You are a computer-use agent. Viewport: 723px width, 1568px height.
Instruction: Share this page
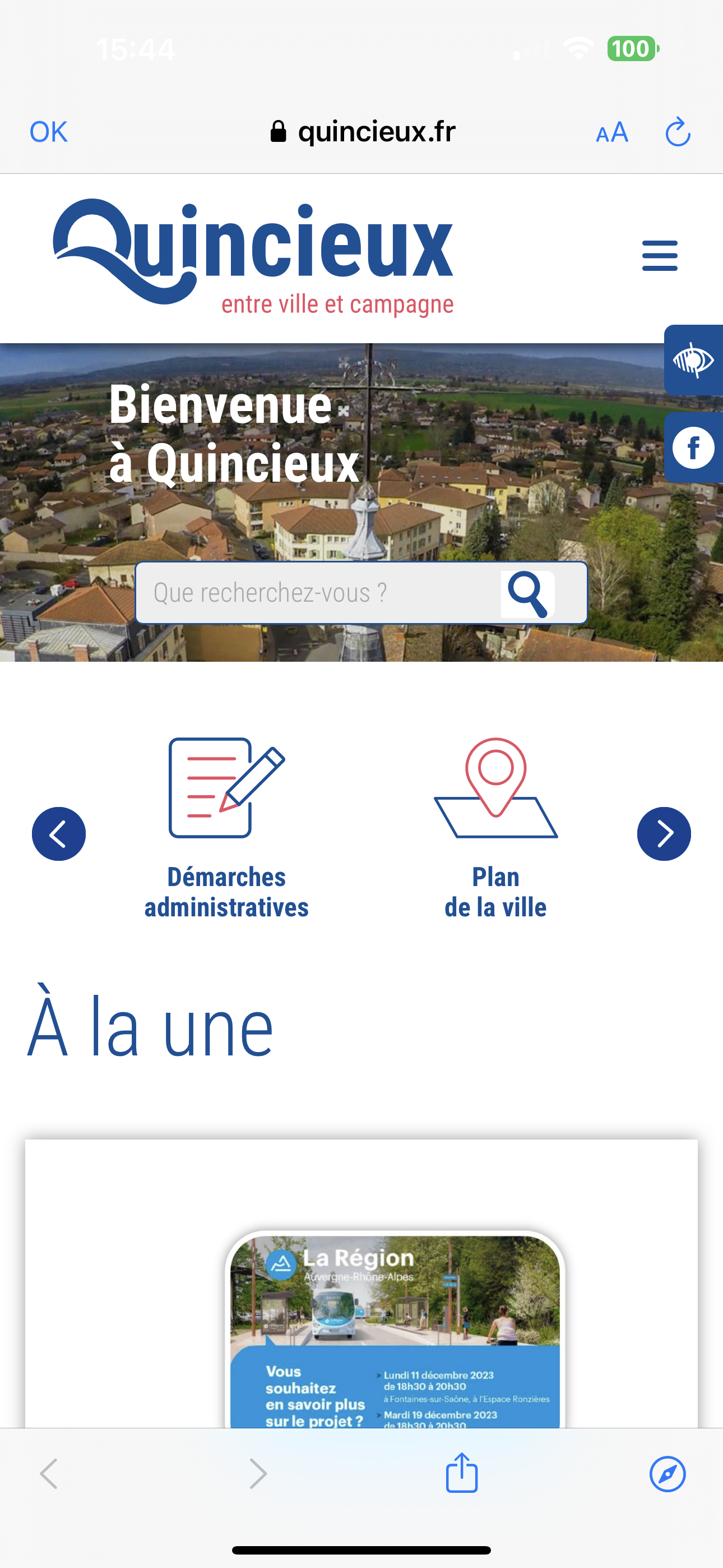click(x=462, y=1473)
